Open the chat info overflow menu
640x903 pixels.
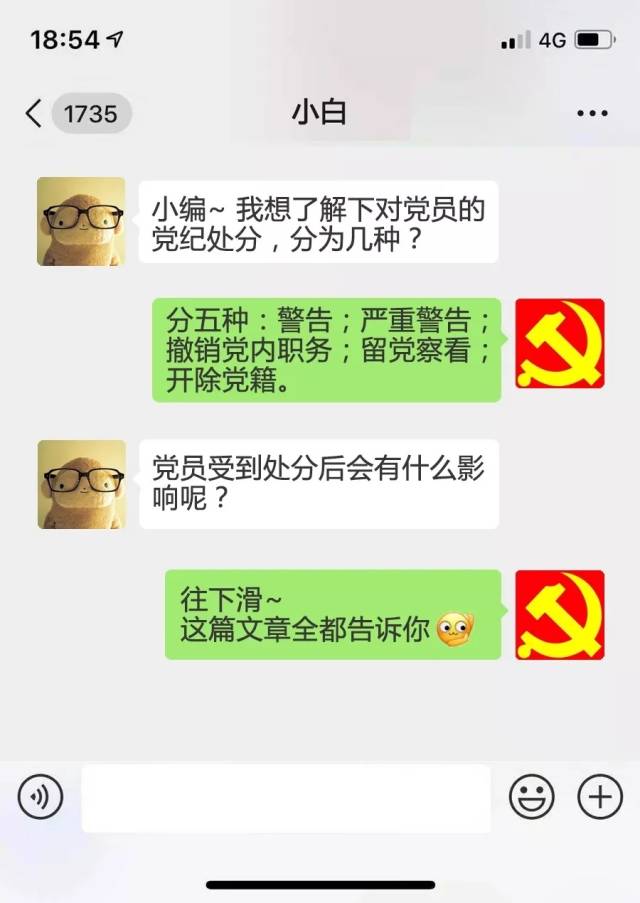593,113
